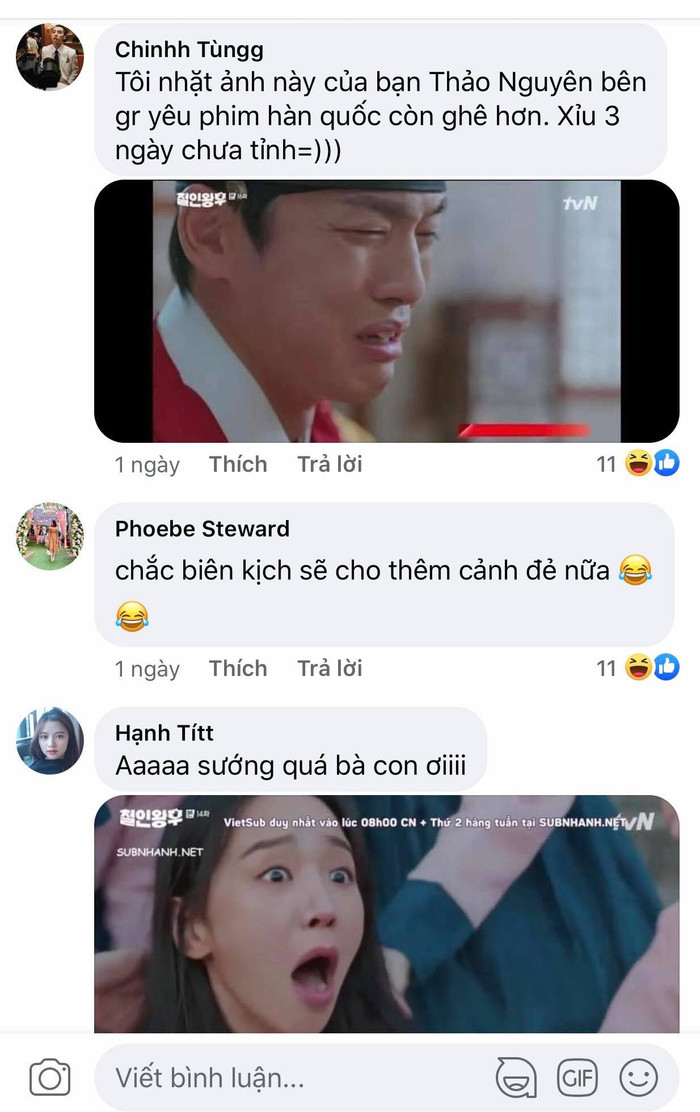This screenshot has height=1112, width=700.
Task: Tap Hạnh Títt's profile picture
Action: [x=49, y=740]
